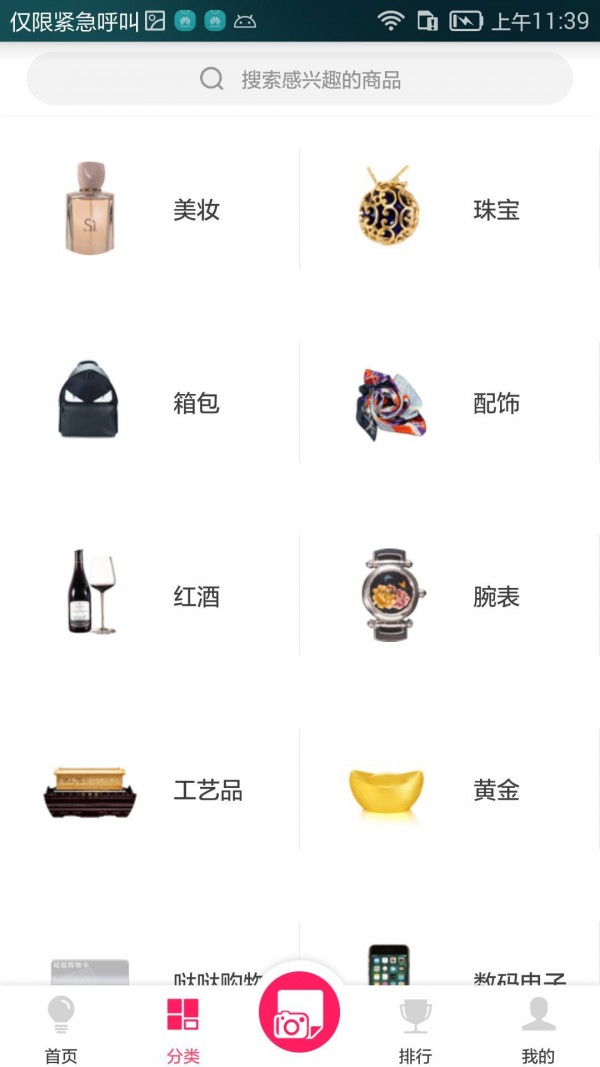600x1067 pixels.
Task: Open the 红酒 wine category
Action: click(x=150, y=596)
